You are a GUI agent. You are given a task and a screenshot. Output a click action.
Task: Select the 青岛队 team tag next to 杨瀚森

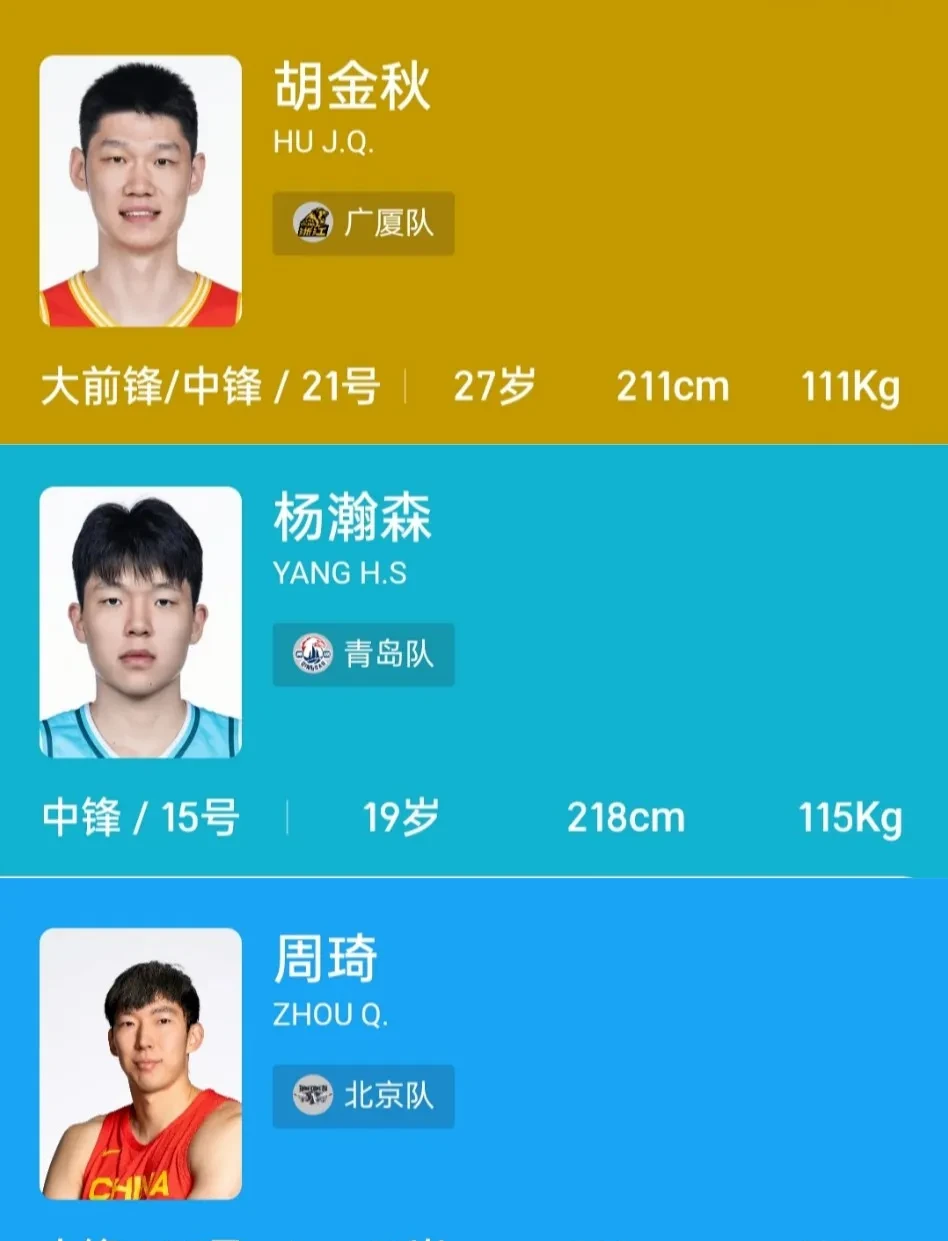[x=363, y=655]
